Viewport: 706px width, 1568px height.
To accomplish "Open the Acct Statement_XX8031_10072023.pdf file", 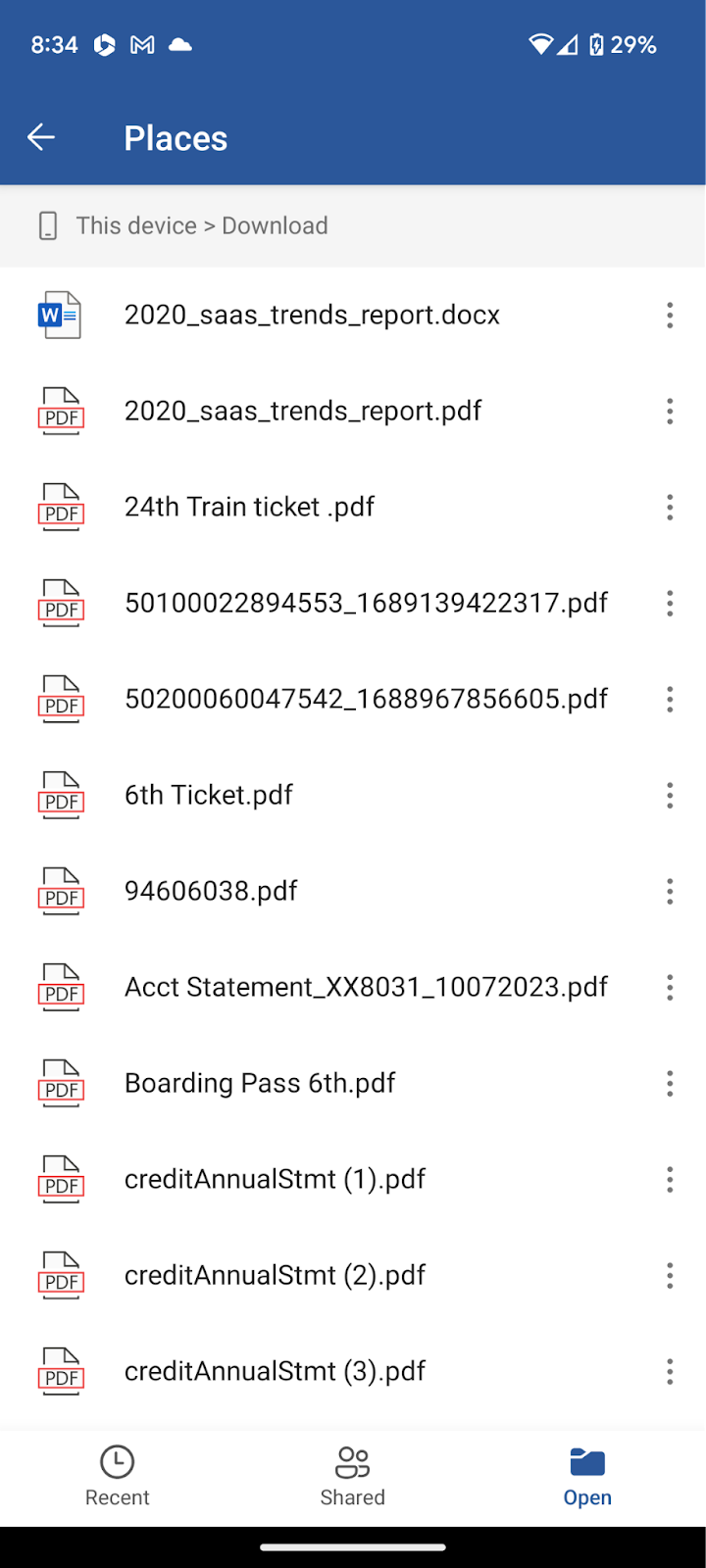I will [x=366, y=987].
